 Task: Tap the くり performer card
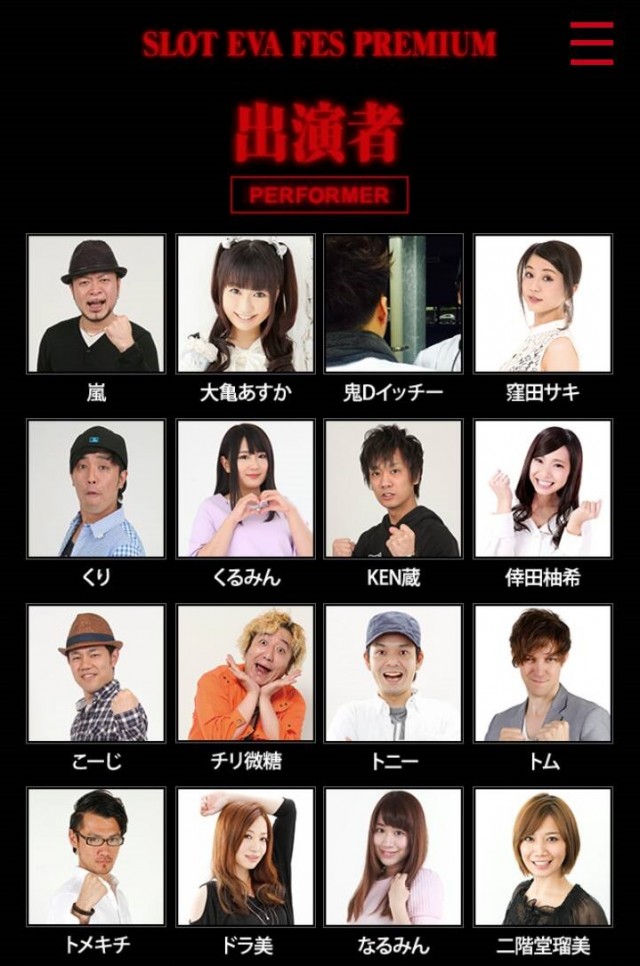pos(96,488)
